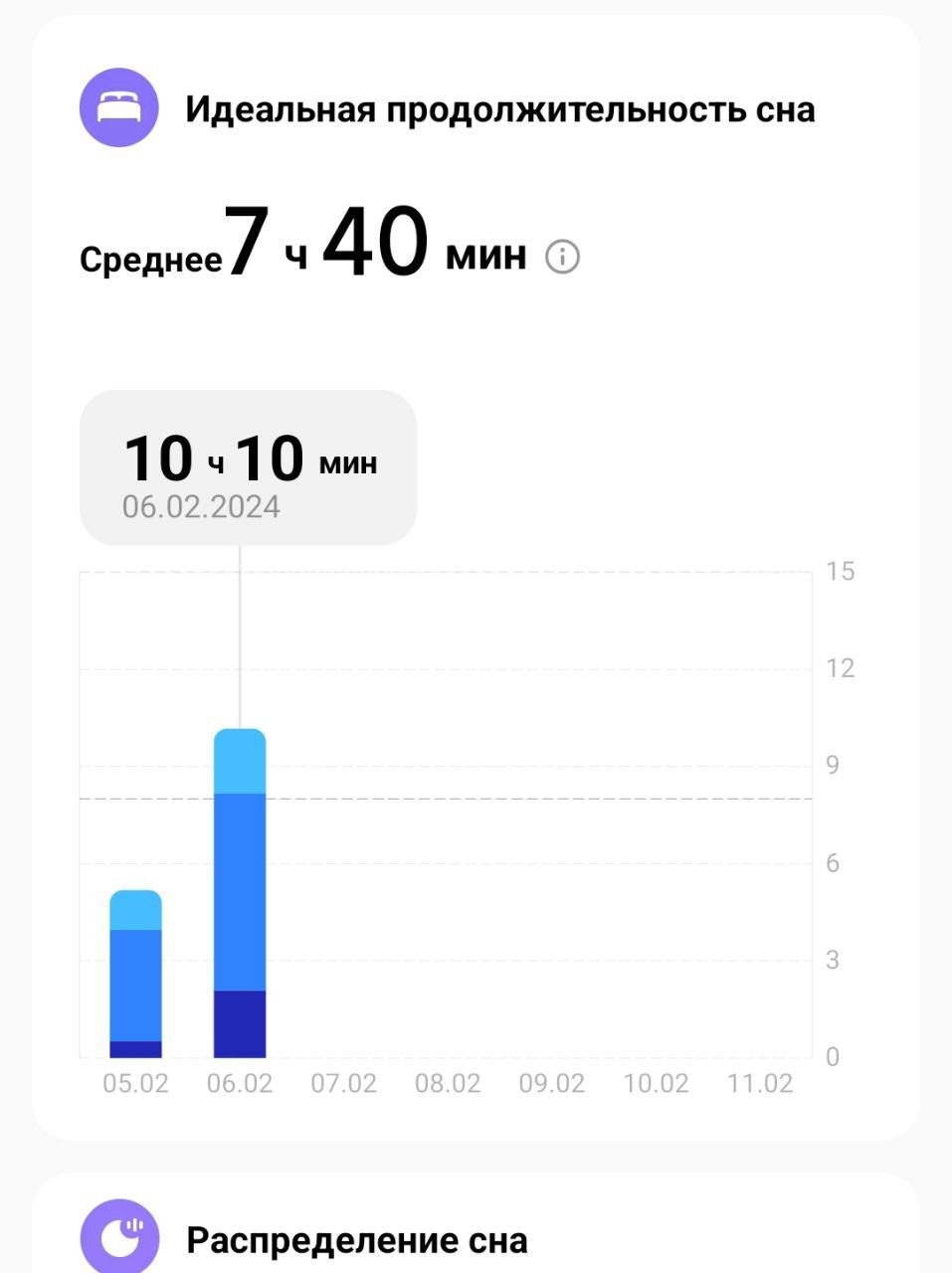The height and width of the screenshot is (1273, 952).
Task: Open the info icon next to average sleep
Action: 562,258
